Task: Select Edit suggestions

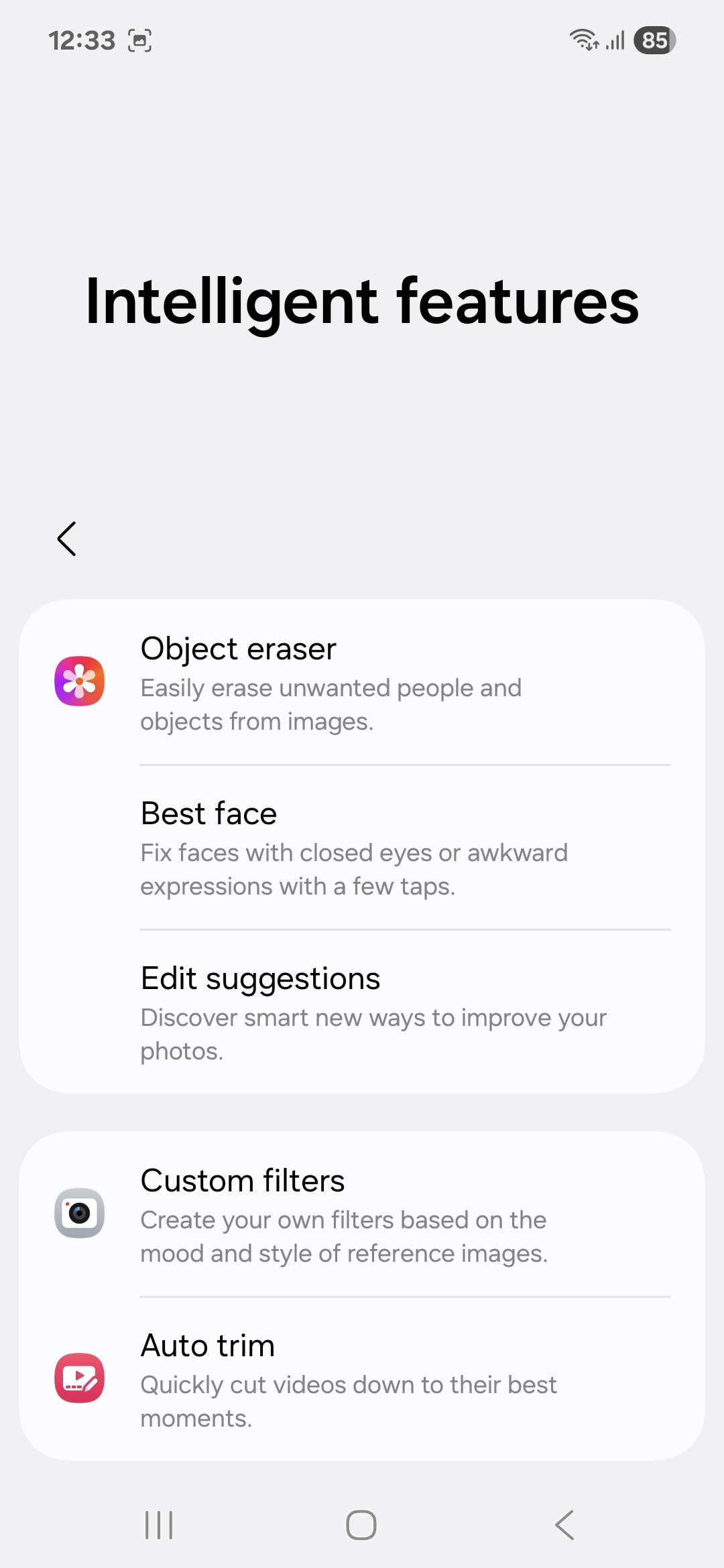Action: [x=362, y=1012]
